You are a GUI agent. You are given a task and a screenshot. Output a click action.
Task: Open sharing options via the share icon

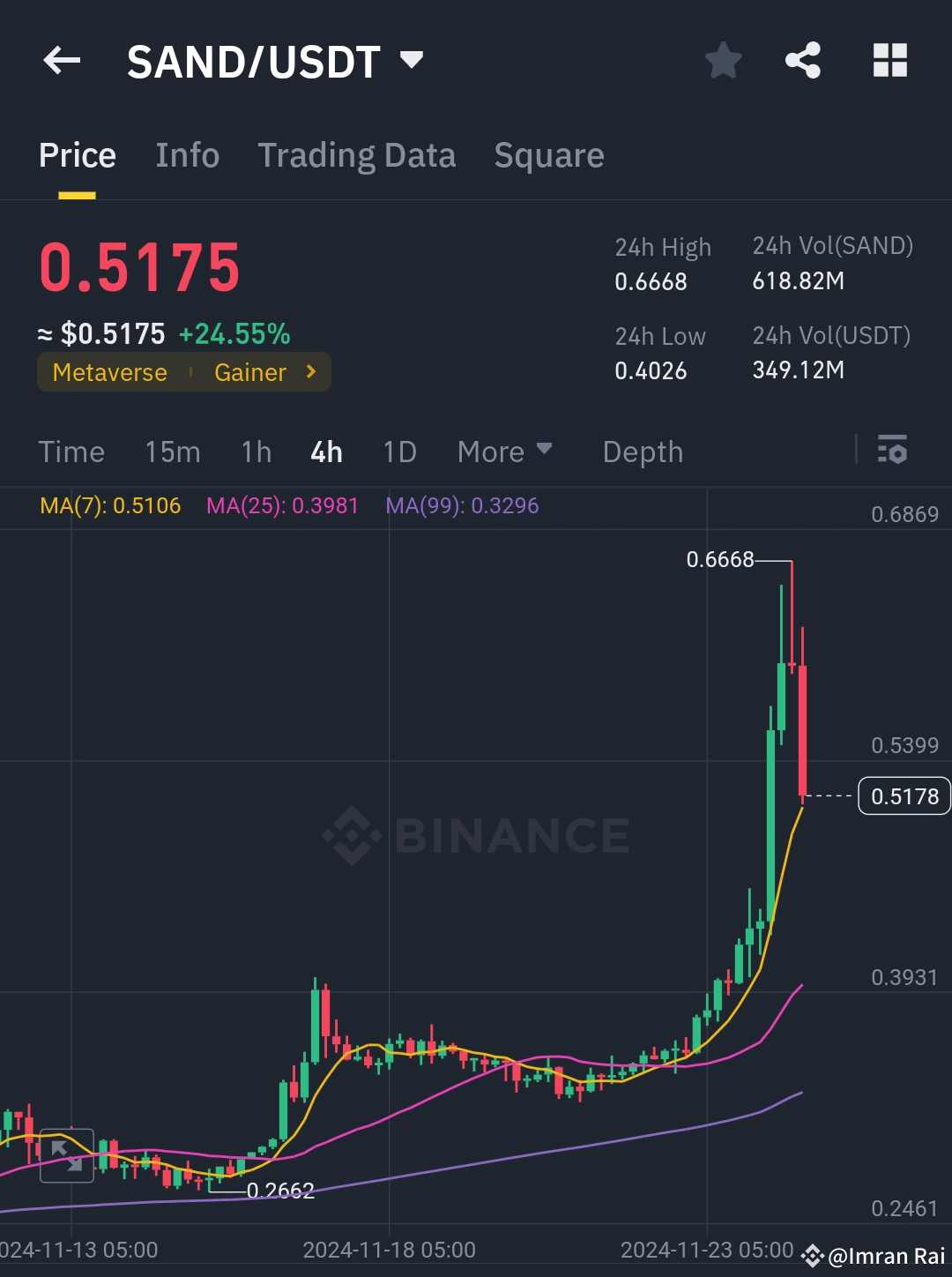pos(802,60)
